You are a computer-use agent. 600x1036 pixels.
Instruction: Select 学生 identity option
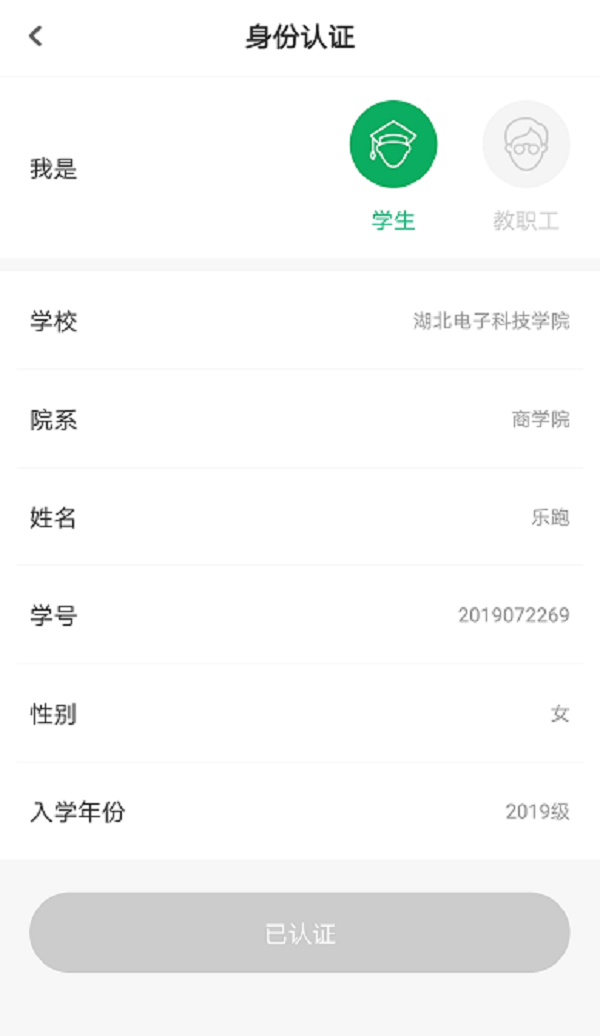(x=393, y=145)
